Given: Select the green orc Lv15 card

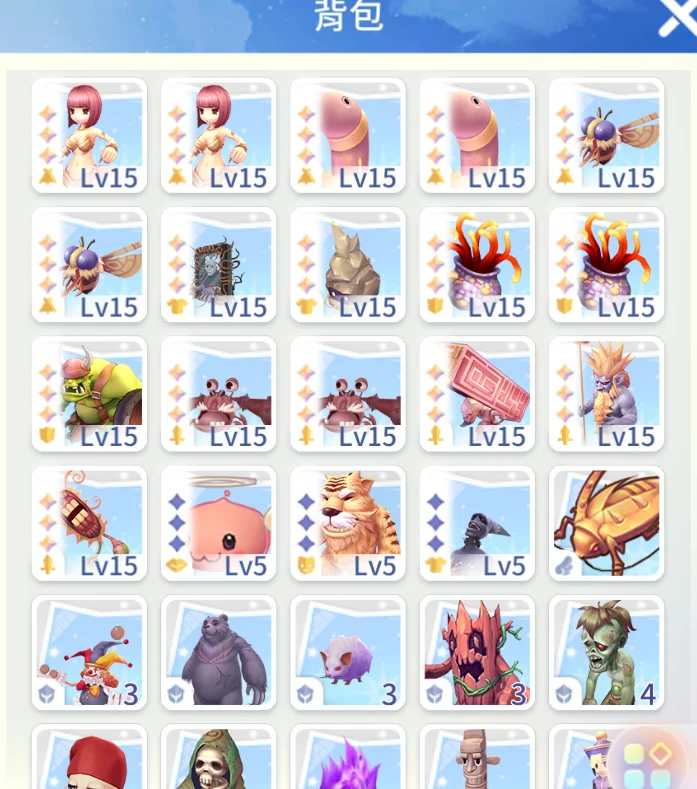Looking at the screenshot, I should click(x=89, y=393).
